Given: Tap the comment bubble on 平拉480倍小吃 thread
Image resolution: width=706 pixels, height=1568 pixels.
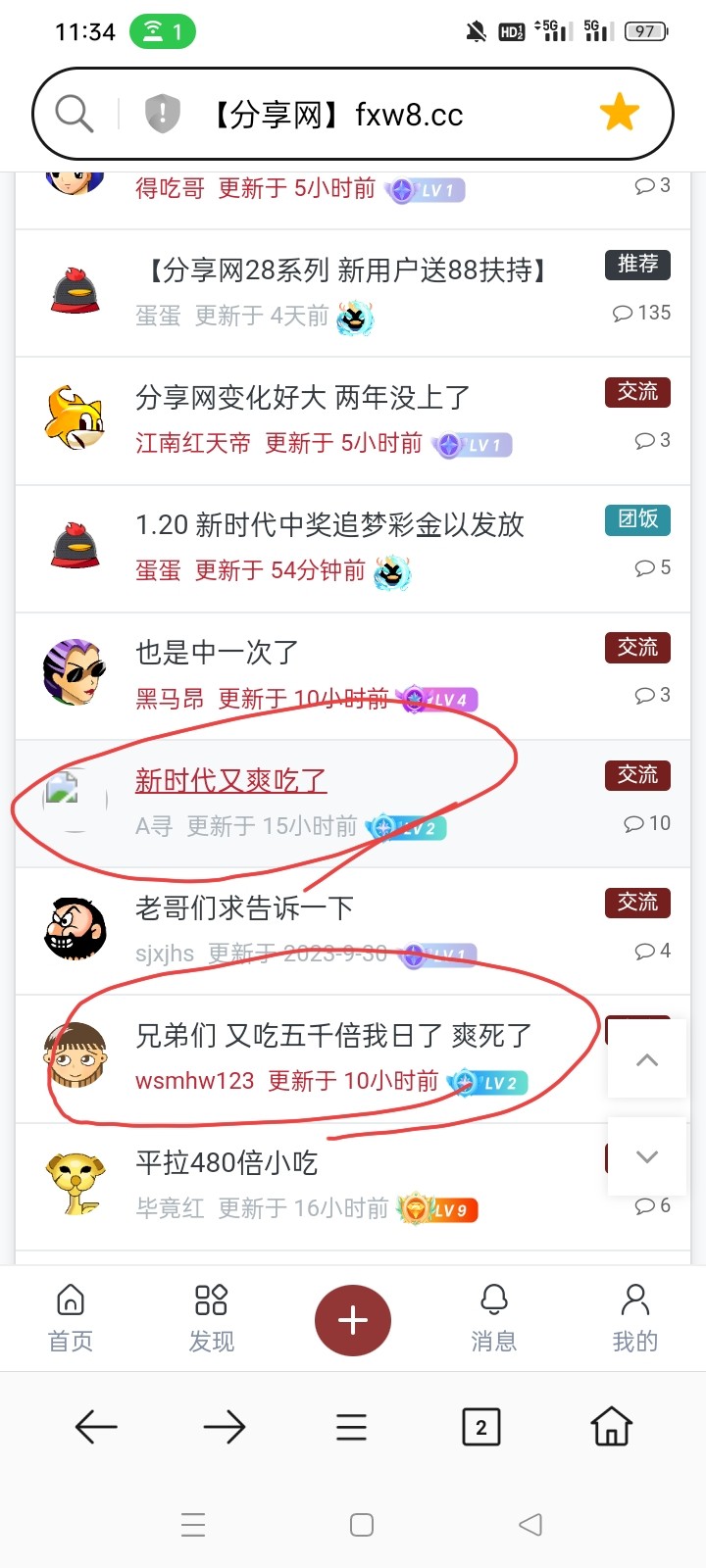Looking at the screenshot, I should pos(647,1205).
